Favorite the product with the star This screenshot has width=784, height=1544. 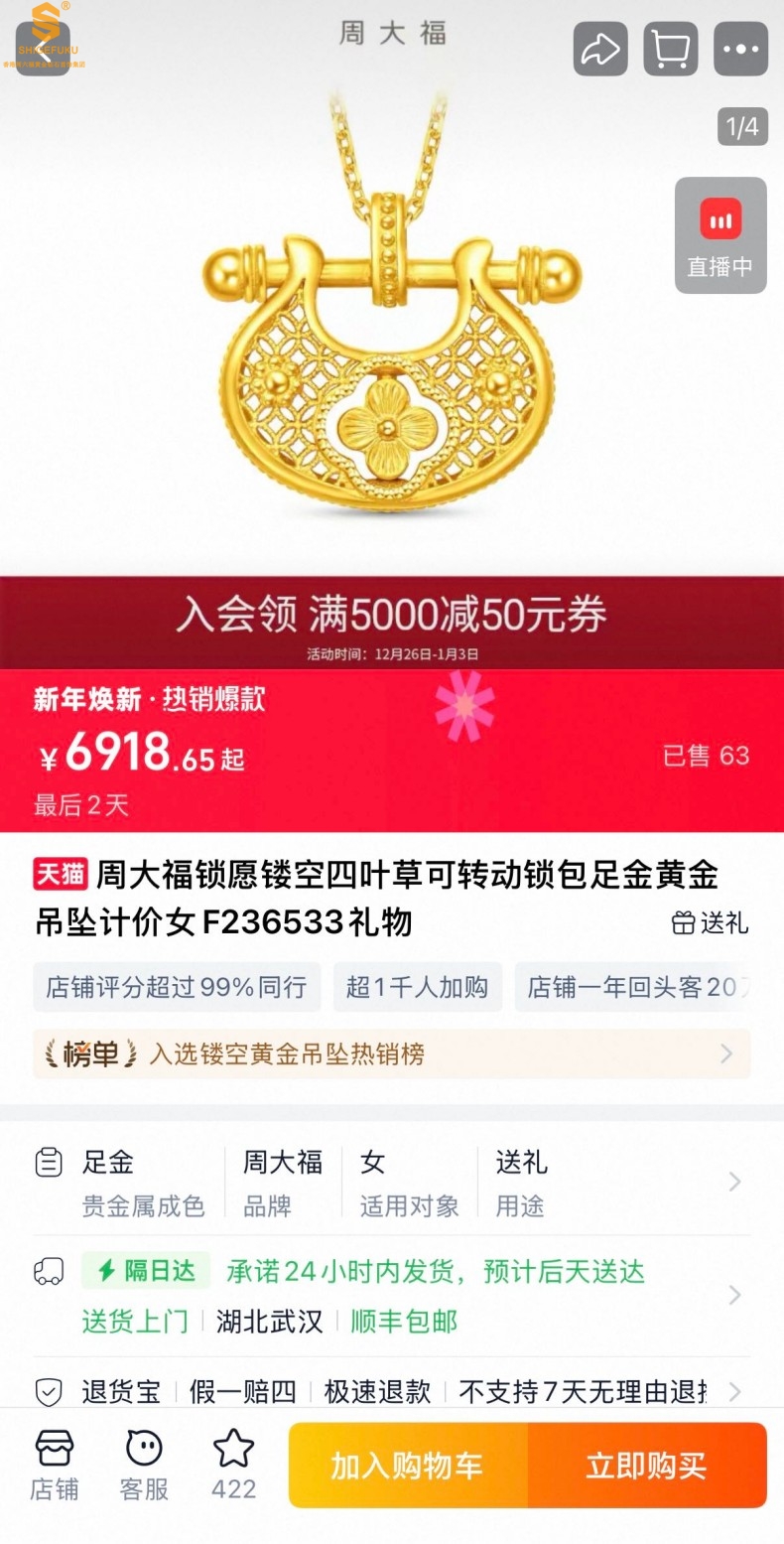pos(234,1465)
